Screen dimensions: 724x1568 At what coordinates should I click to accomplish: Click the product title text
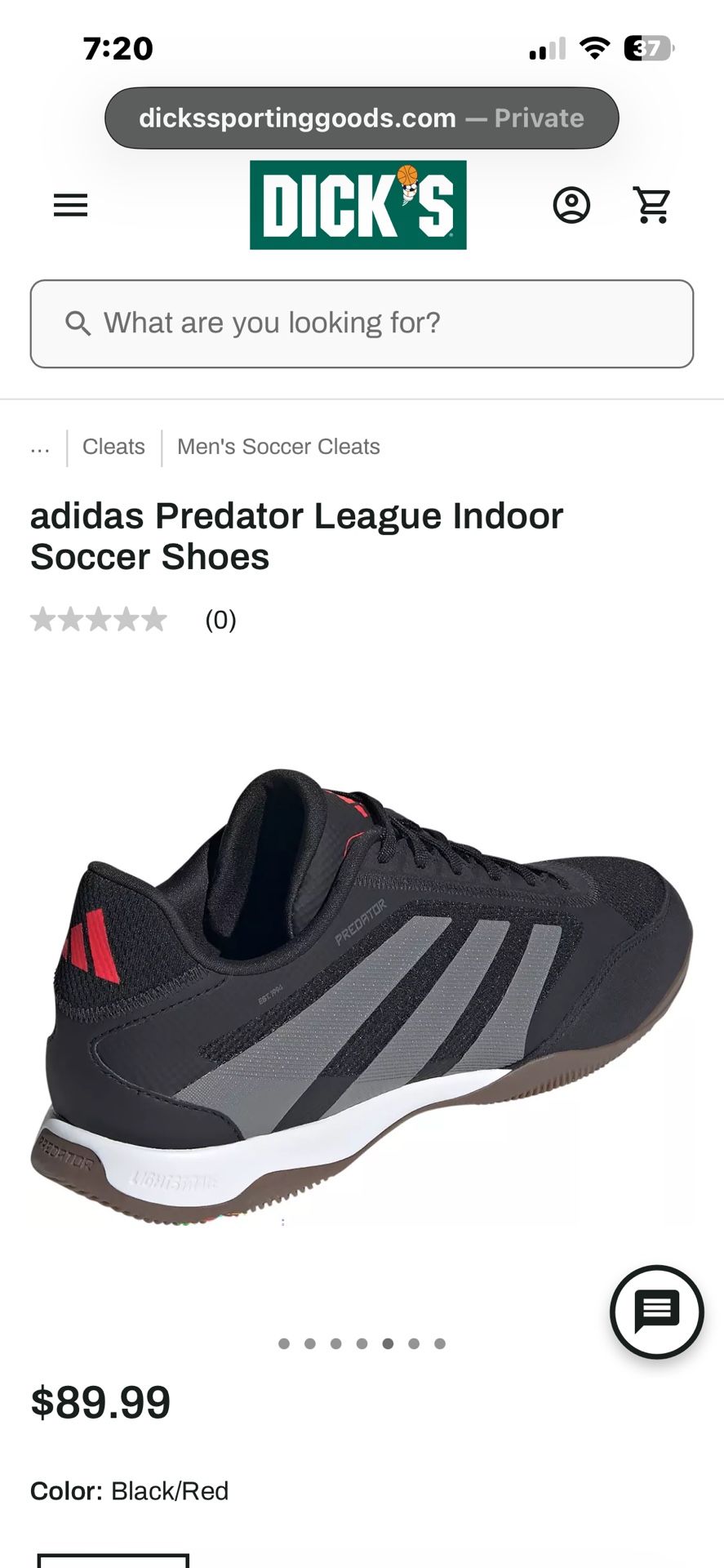(296, 536)
